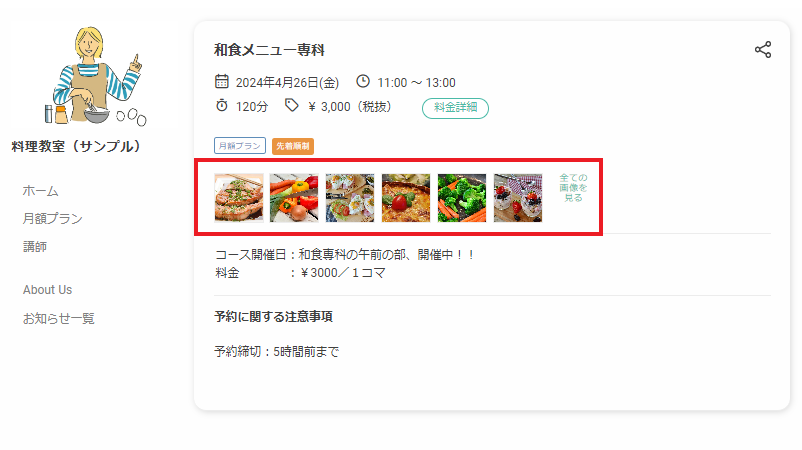Open the bell peppers and carrots photo

[294, 197]
